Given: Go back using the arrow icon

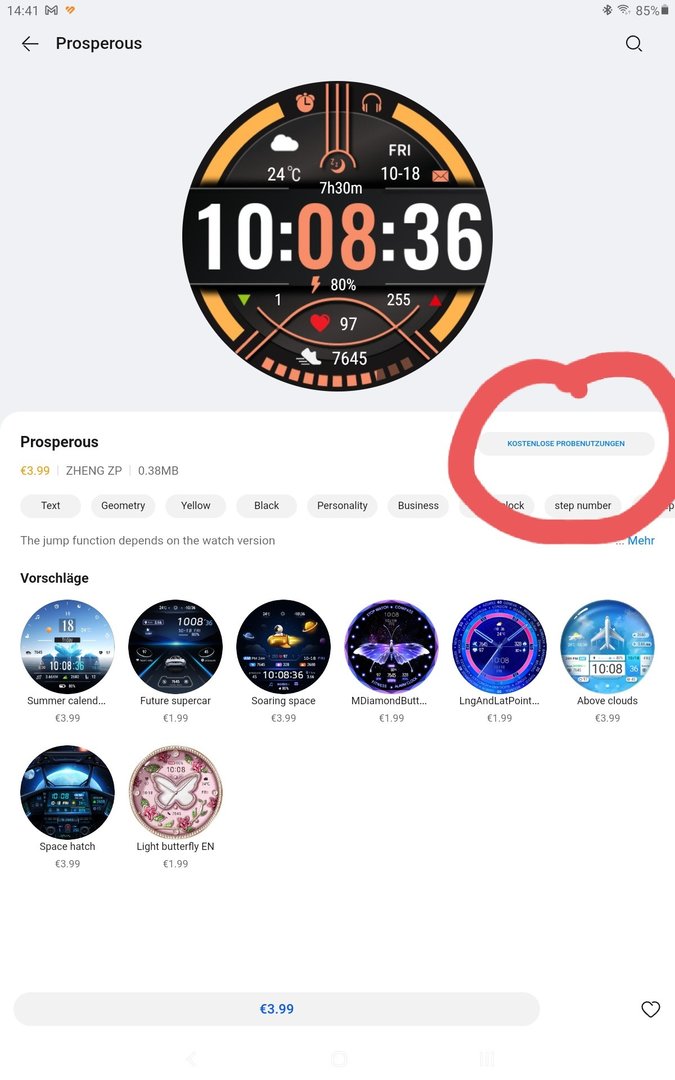Looking at the screenshot, I should coord(30,44).
